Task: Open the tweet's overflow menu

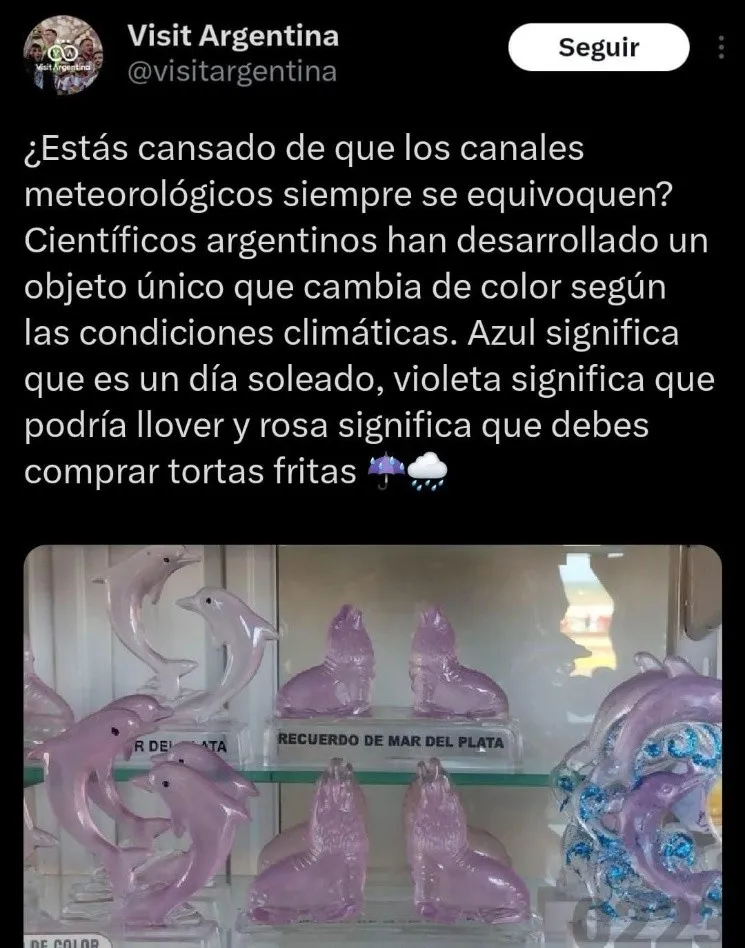Action: (722, 48)
